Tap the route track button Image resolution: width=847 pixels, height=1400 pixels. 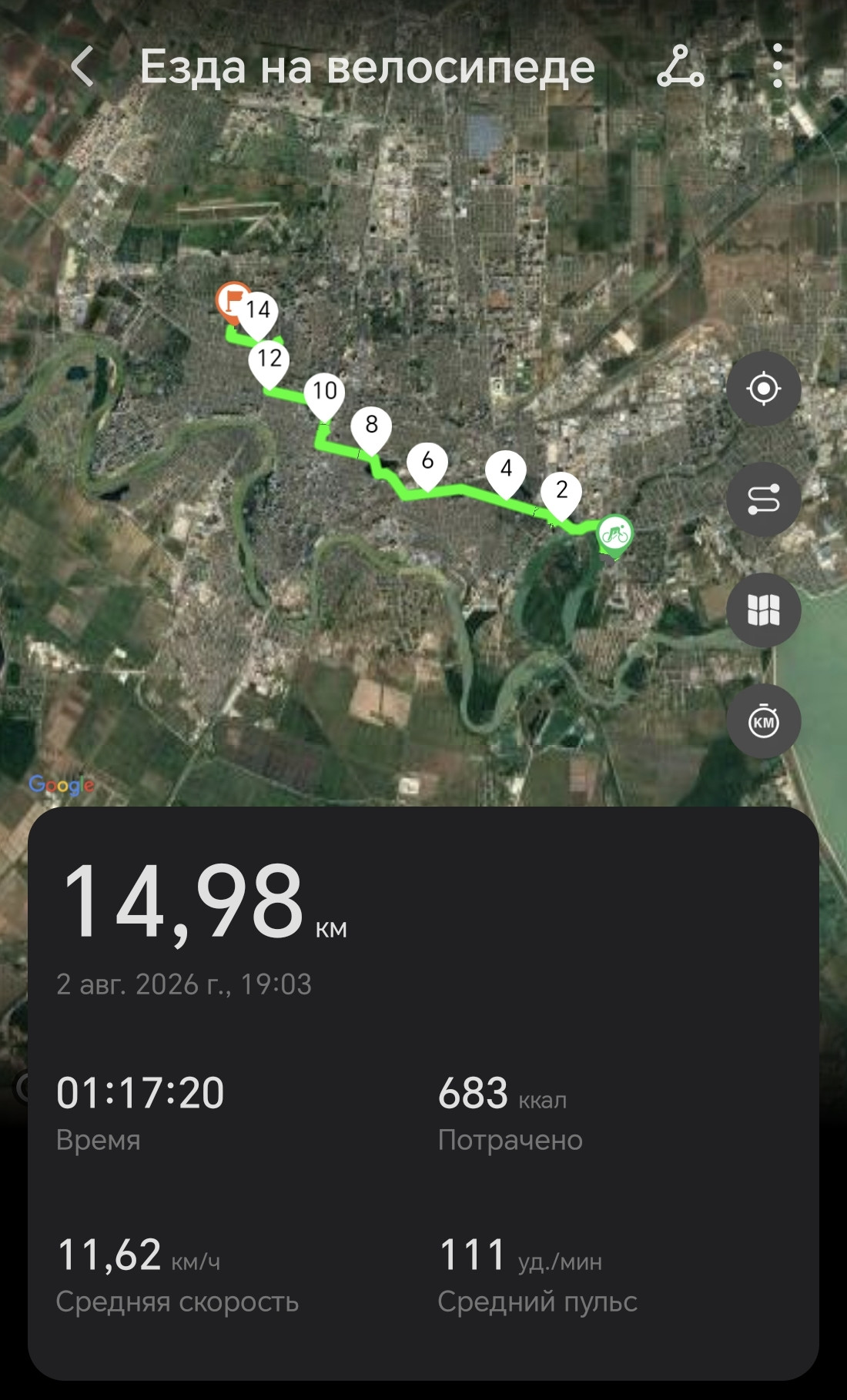(764, 500)
